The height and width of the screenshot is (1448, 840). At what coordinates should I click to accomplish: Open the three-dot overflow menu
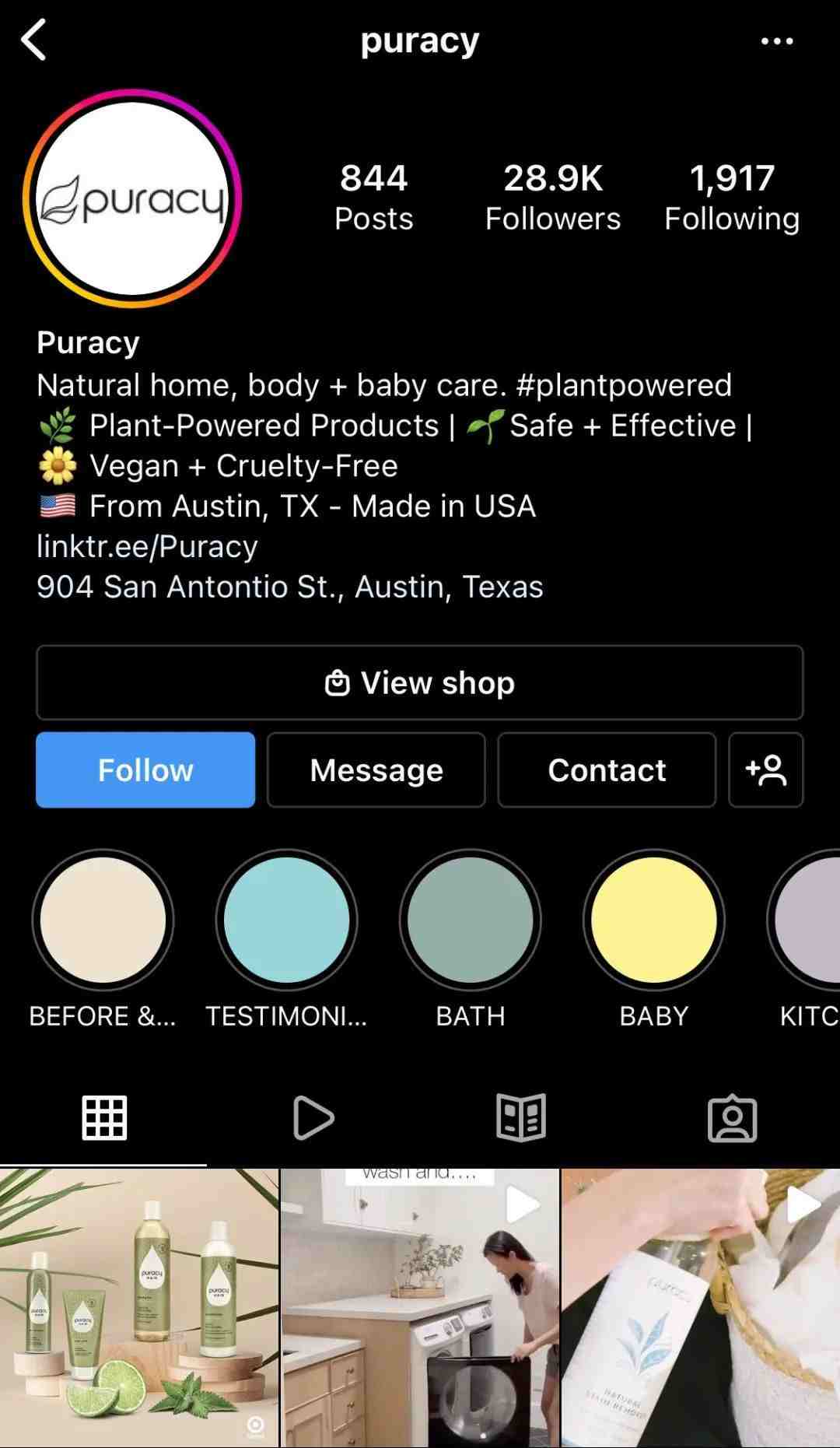coord(776,41)
